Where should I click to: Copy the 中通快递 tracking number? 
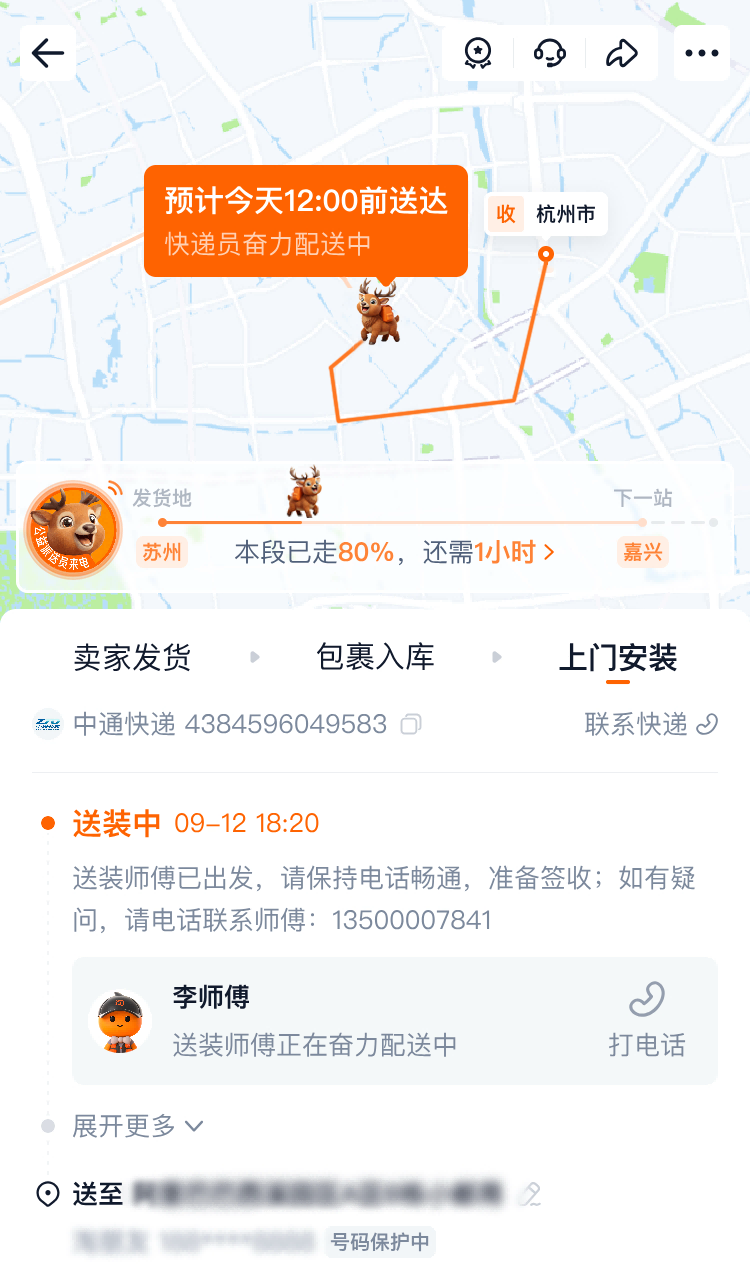click(410, 724)
